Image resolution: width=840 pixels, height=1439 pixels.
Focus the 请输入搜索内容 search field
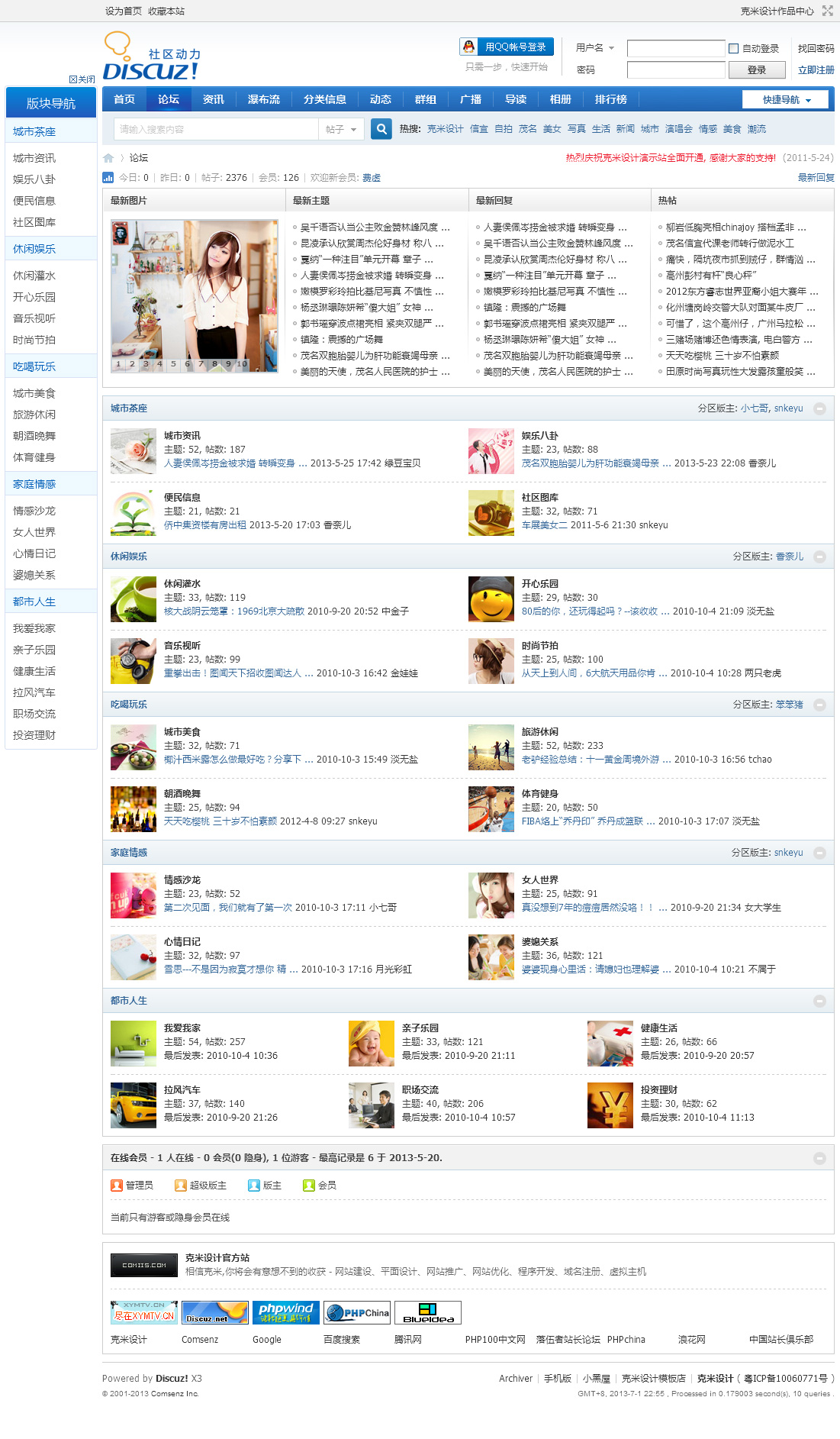point(215,129)
